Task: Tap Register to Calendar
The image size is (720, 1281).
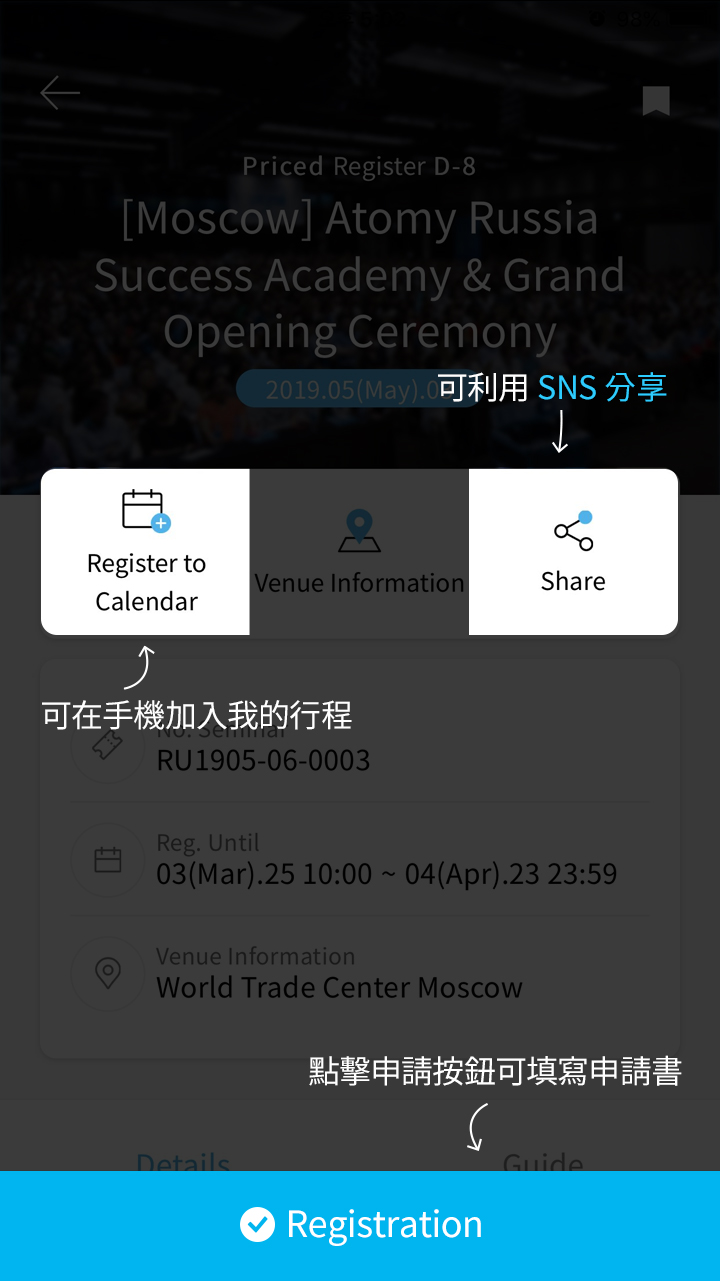Action: (x=146, y=552)
